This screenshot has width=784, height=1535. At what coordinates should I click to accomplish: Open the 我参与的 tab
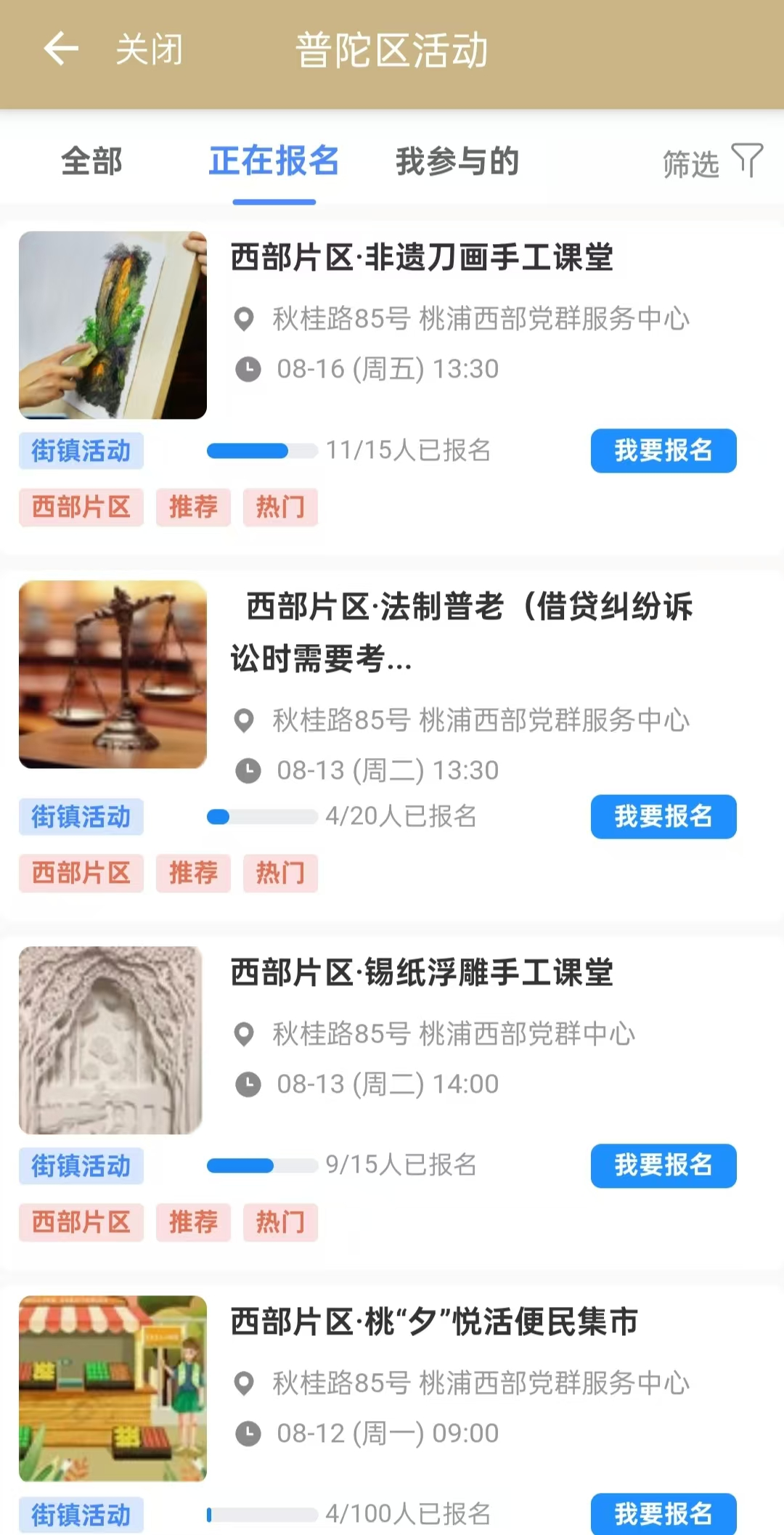click(457, 161)
